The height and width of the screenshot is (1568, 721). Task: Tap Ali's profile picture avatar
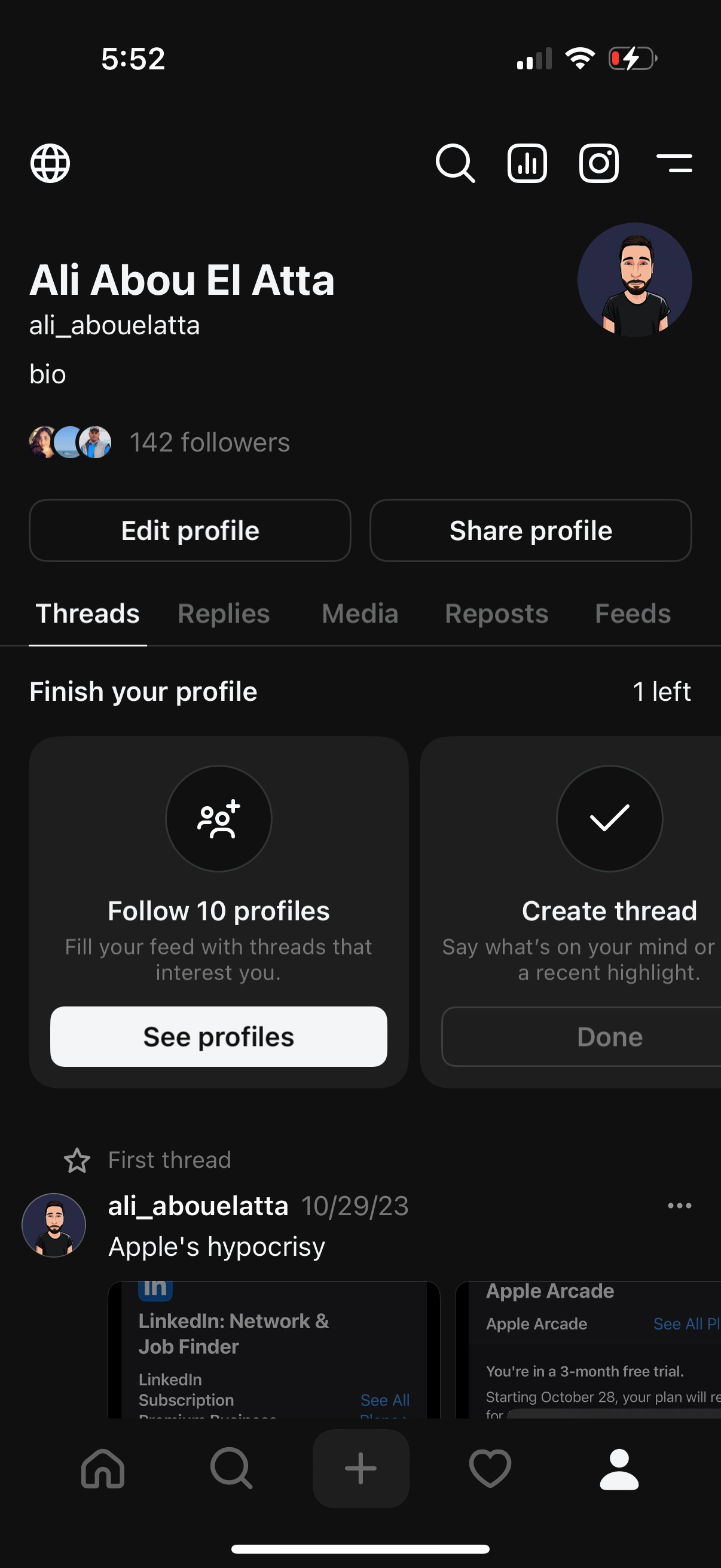point(634,279)
